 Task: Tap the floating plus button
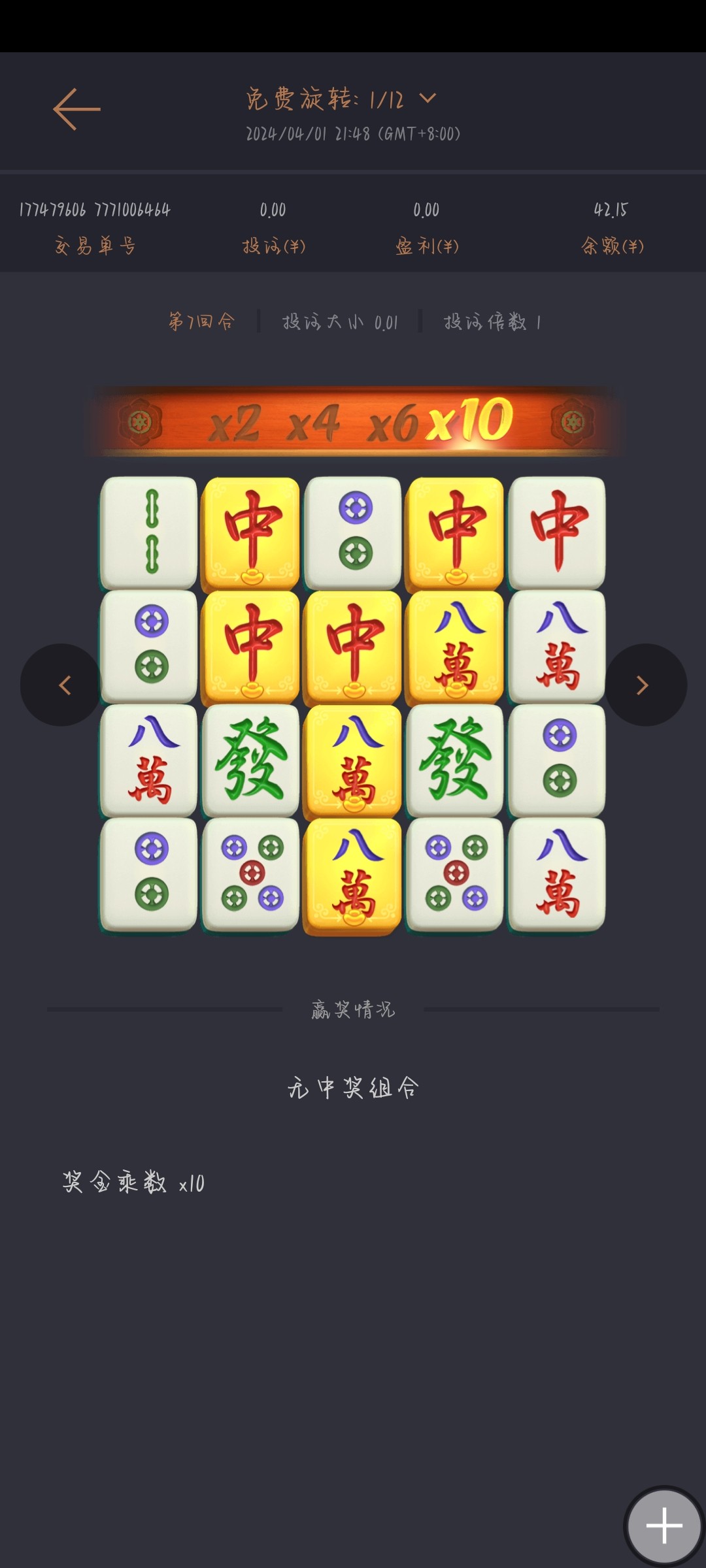coord(664,1526)
